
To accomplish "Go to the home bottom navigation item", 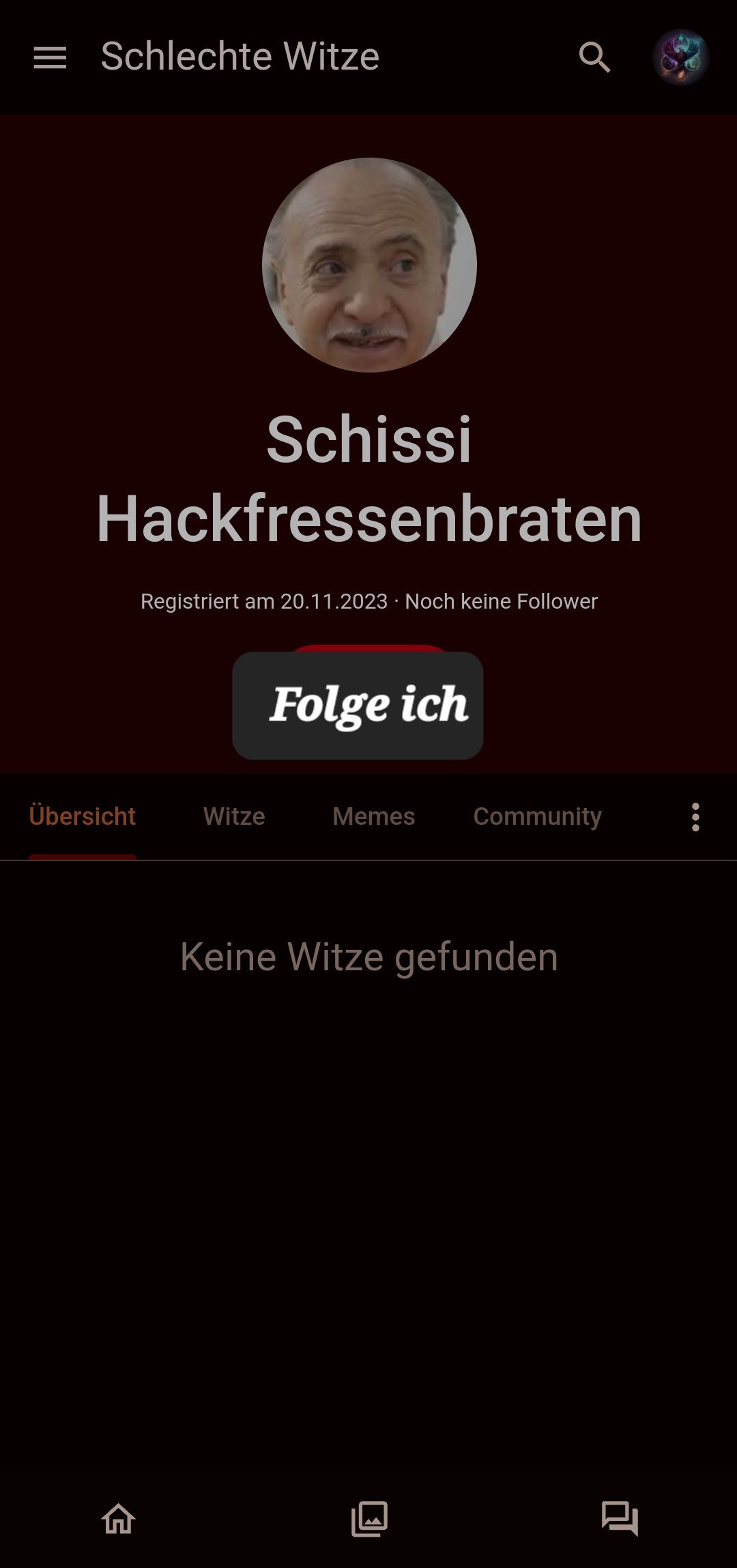I will coord(119,1518).
